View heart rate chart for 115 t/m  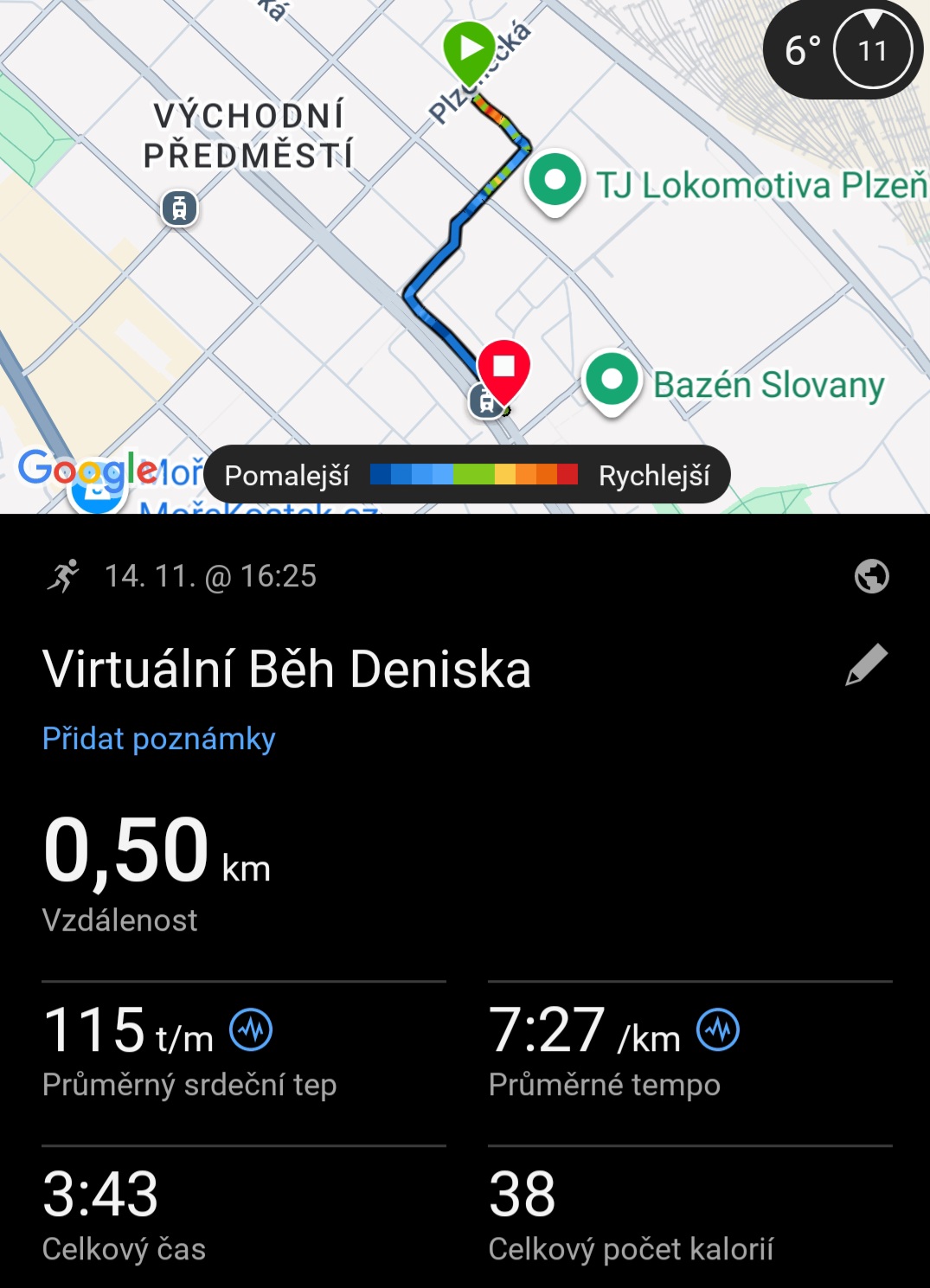[251, 1030]
